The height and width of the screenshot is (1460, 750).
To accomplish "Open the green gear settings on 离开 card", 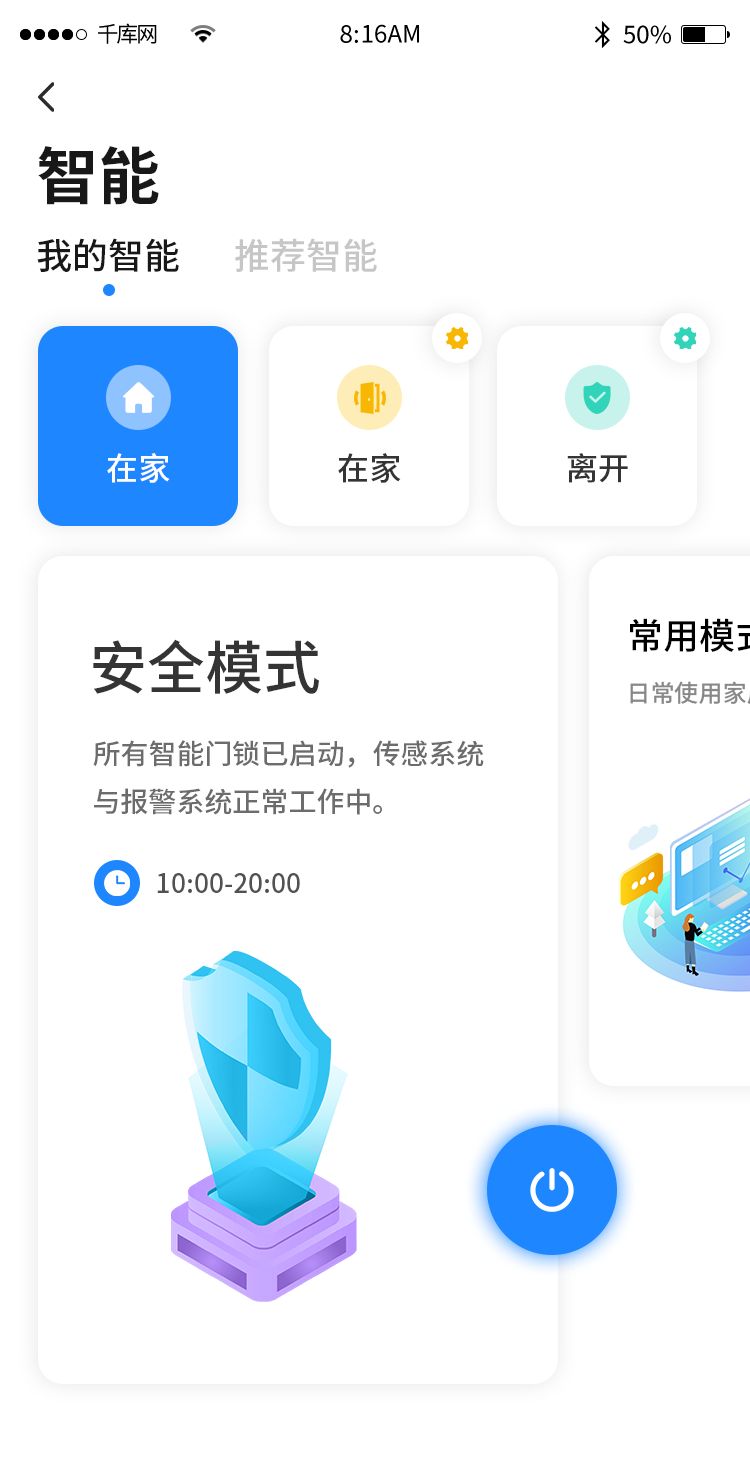I will click(x=685, y=338).
